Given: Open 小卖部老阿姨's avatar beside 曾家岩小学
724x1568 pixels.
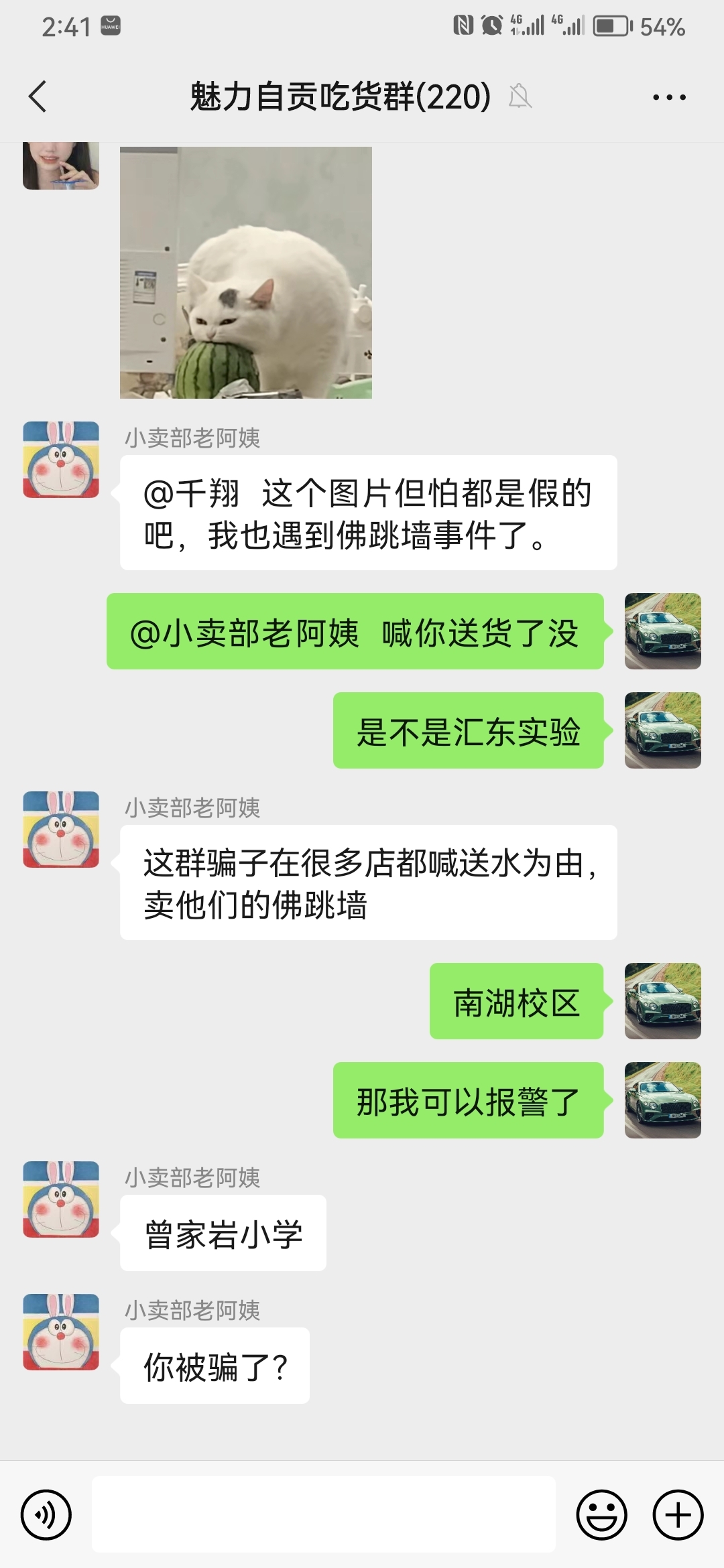Looking at the screenshot, I should 61,1199.
